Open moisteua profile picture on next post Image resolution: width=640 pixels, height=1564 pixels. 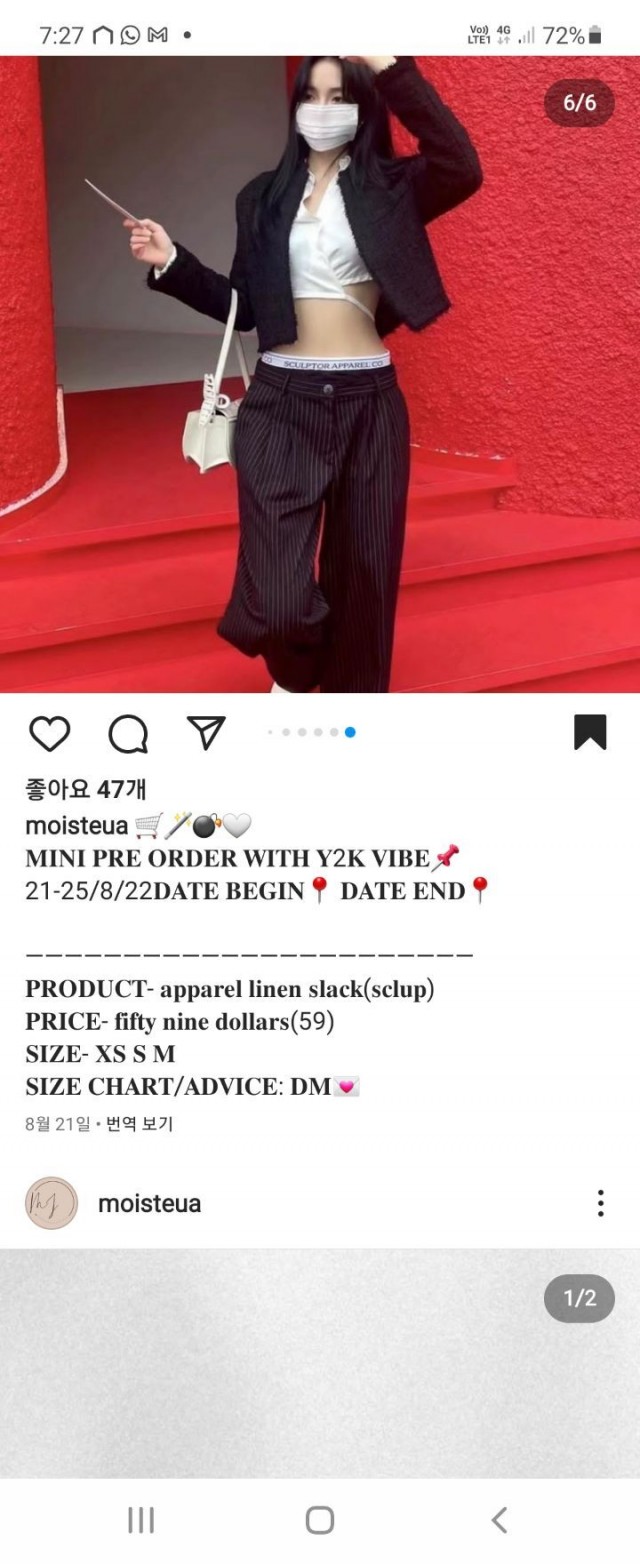tap(51, 1203)
